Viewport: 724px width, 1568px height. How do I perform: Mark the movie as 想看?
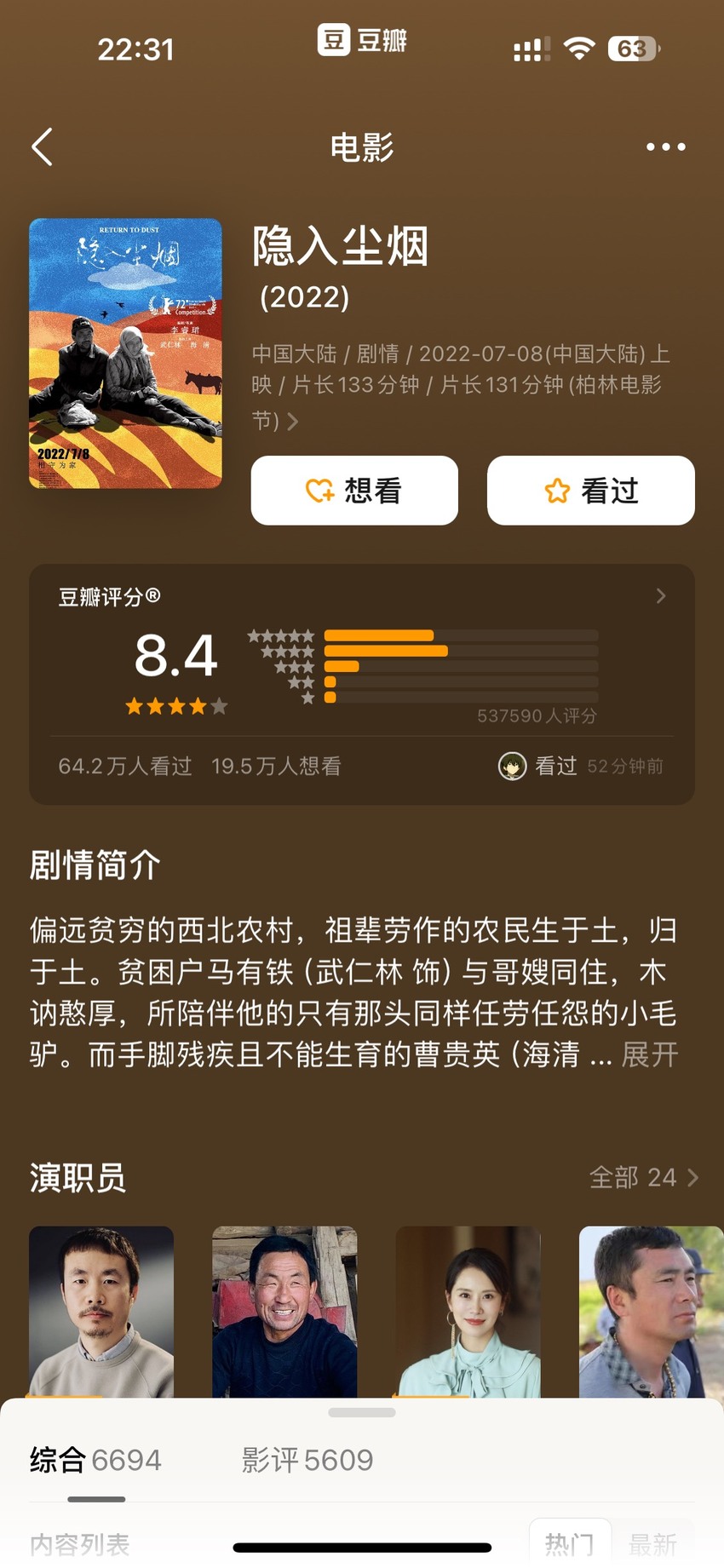click(354, 491)
